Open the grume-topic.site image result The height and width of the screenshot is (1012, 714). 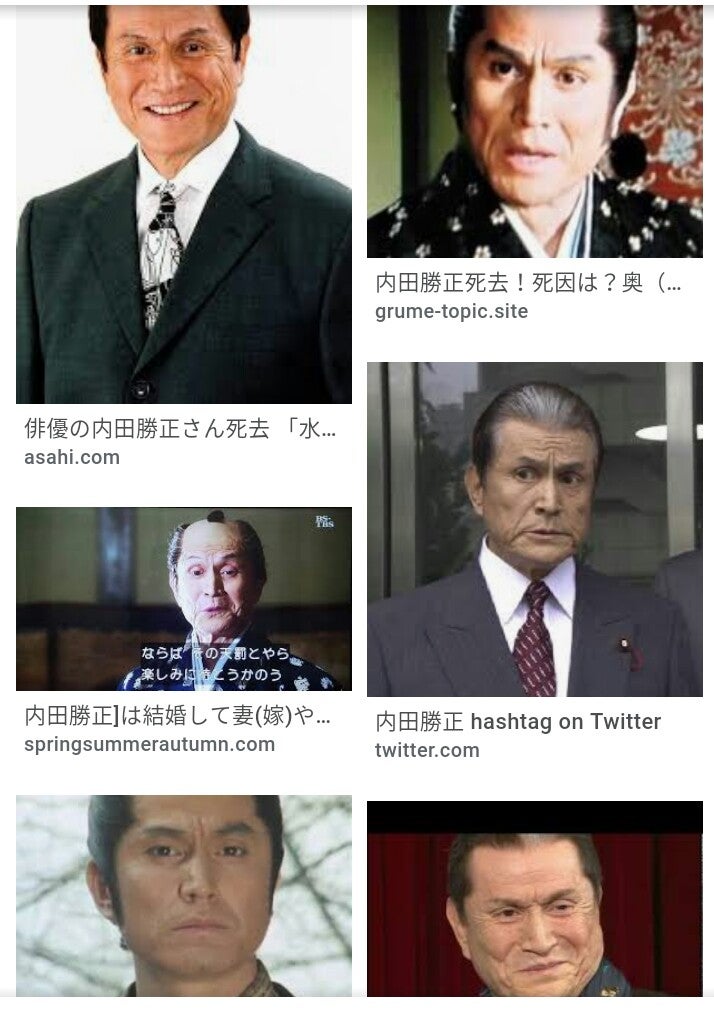click(534, 132)
